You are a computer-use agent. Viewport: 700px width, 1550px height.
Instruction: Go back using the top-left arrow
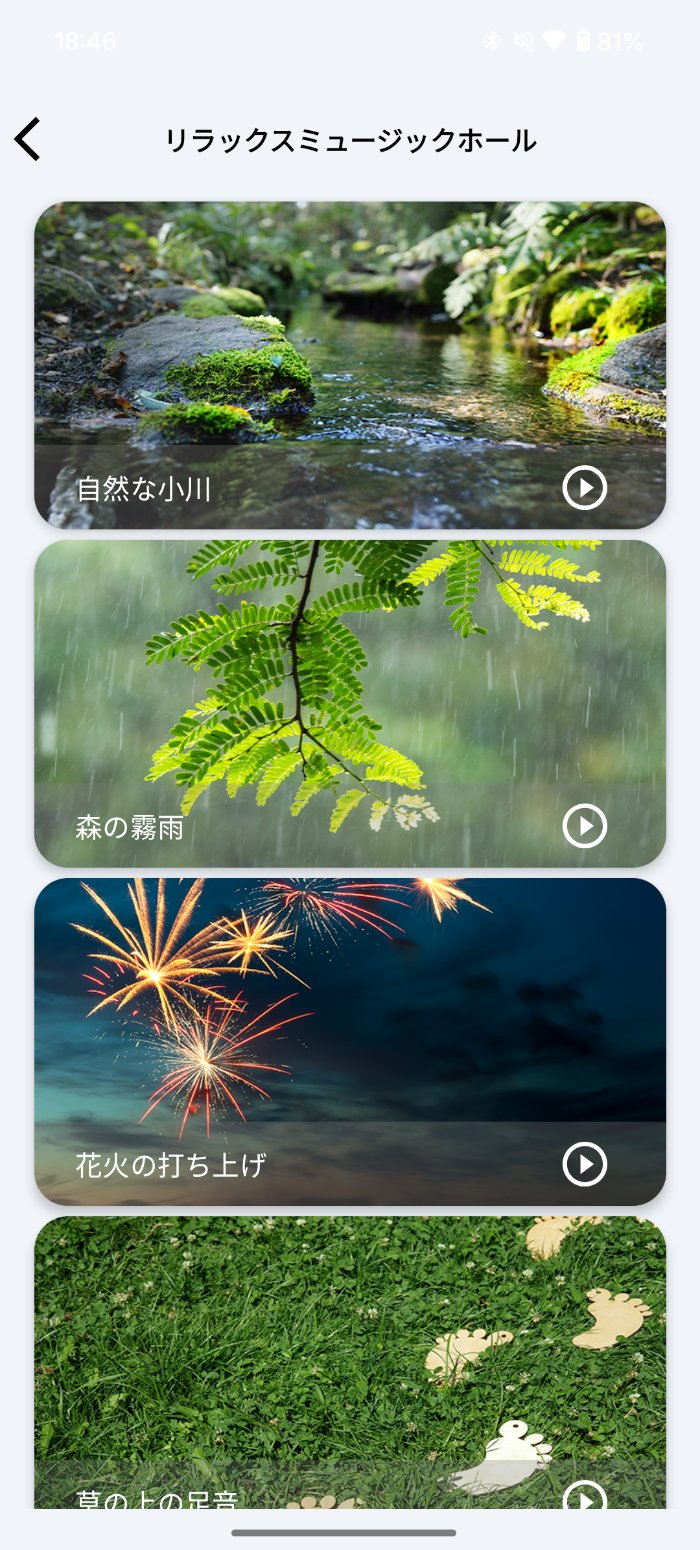click(28, 139)
